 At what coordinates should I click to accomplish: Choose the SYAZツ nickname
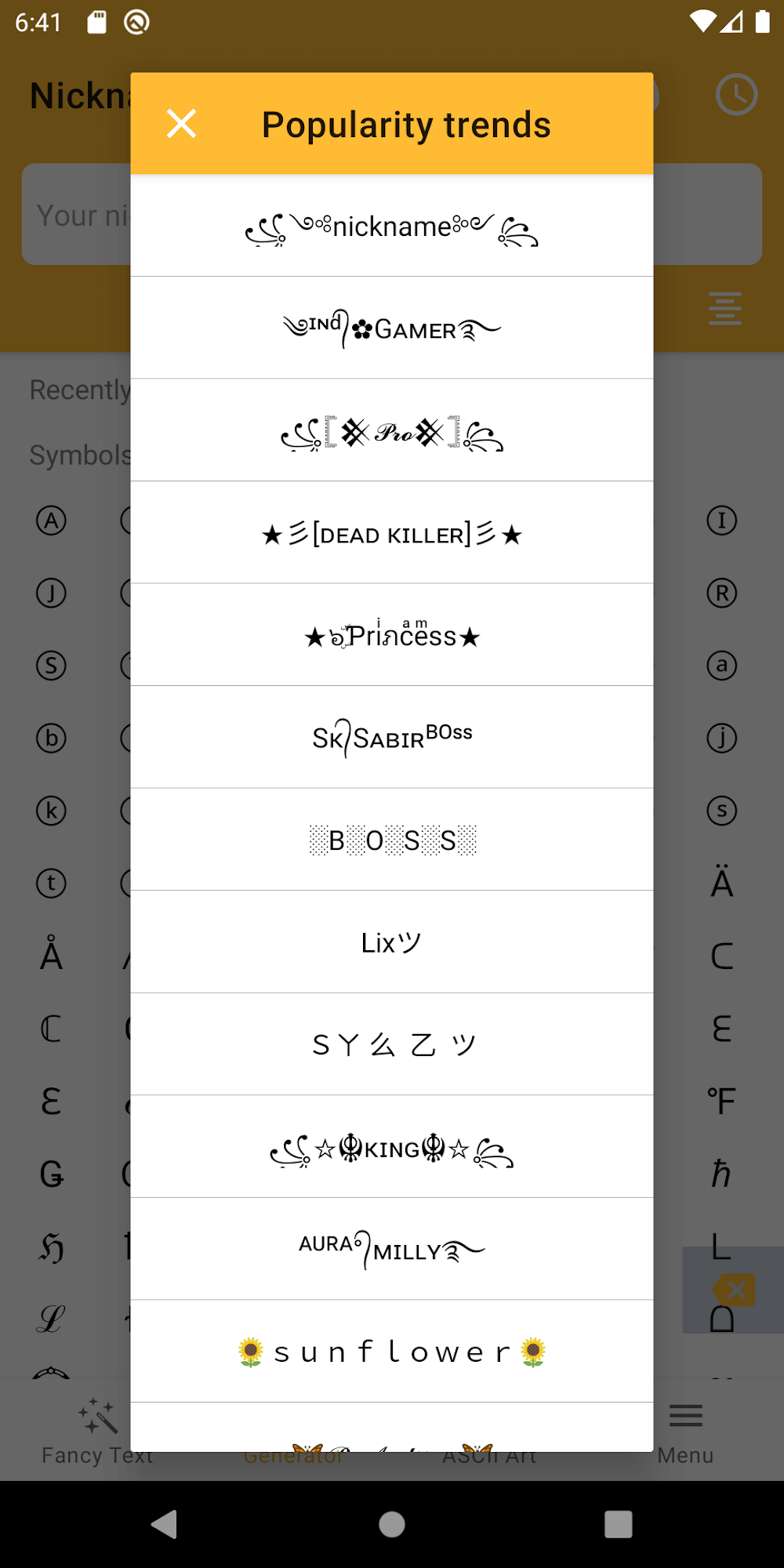pyautogui.click(x=392, y=1045)
